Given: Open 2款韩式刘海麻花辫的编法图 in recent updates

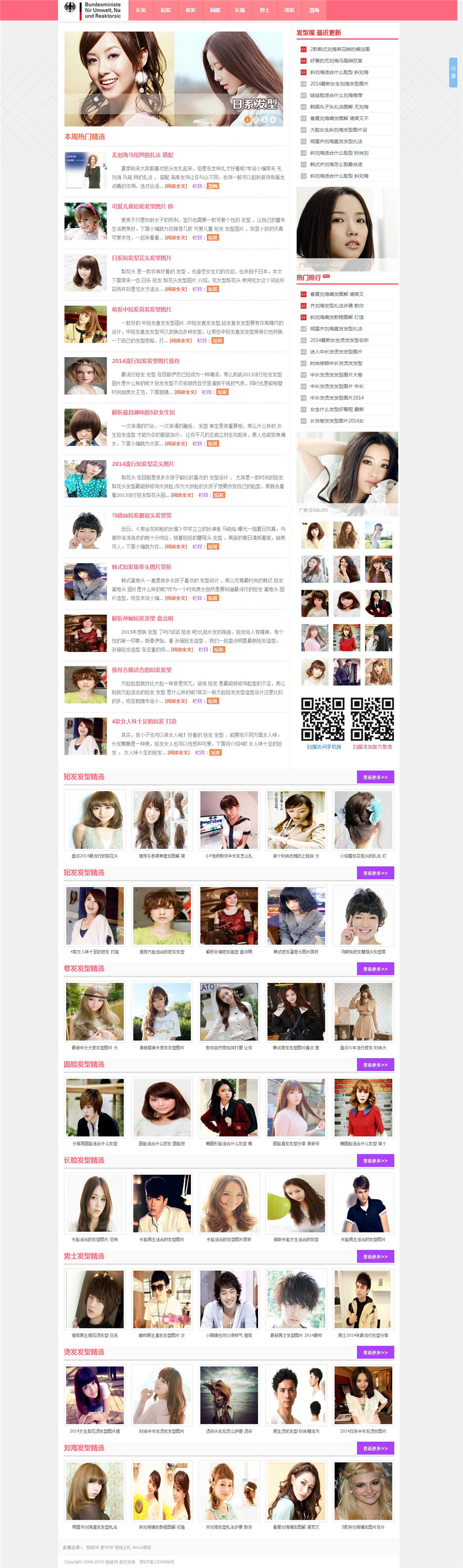Looking at the screenshot, I should [340, 49].
